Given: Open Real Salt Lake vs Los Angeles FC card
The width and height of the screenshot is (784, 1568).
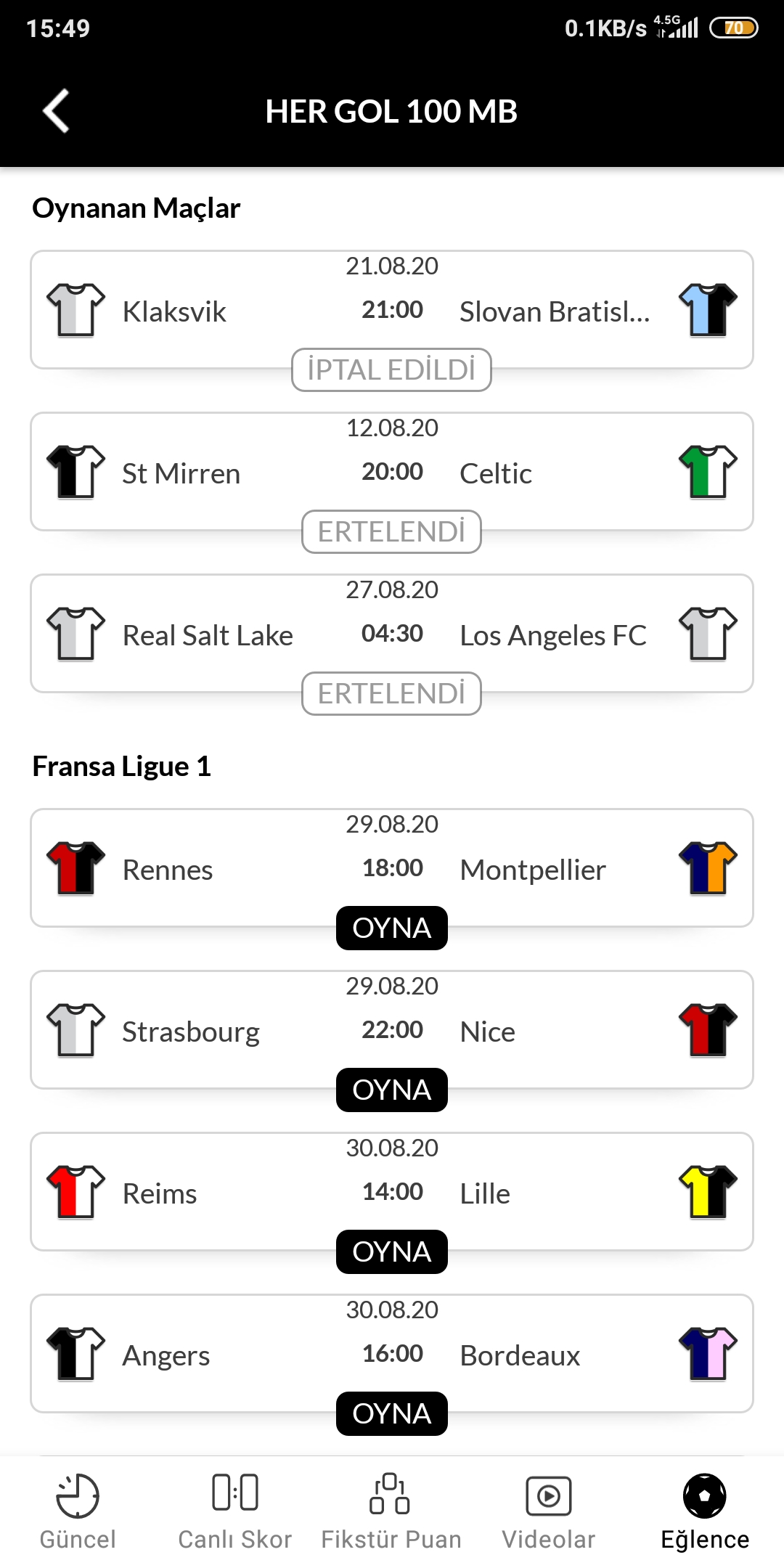Looking at the screenshot, I should [x=392, y=634].
